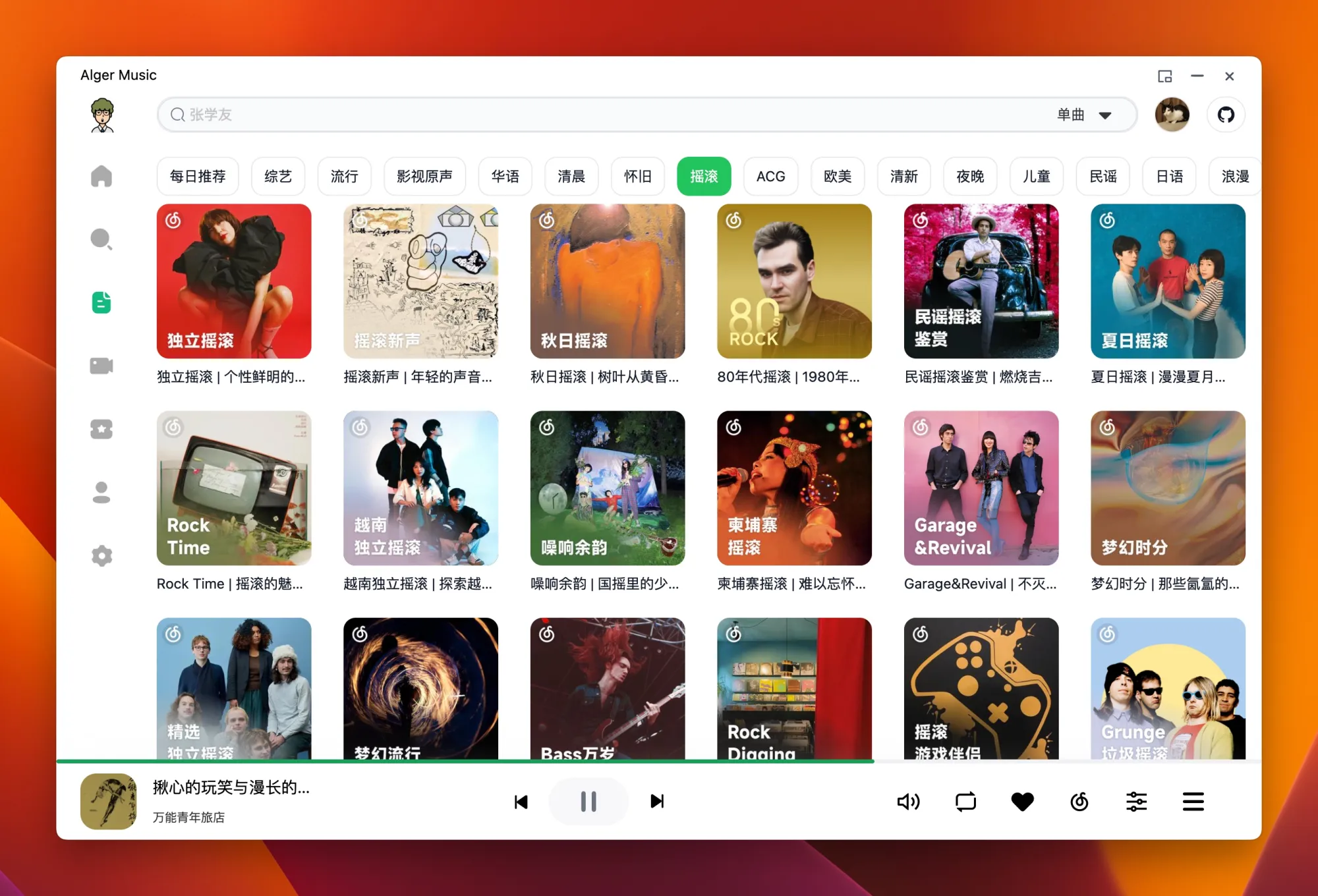1318x896 pixels.
Task: Close the Alger Music window
Action: click(1229, 76)
